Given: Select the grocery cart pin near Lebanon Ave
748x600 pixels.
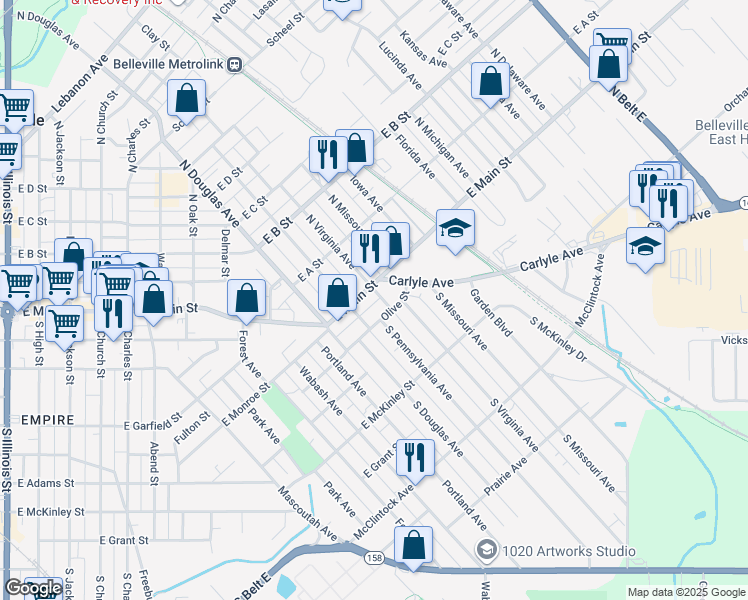Looking at the screenshot, I should click(14, 109).
